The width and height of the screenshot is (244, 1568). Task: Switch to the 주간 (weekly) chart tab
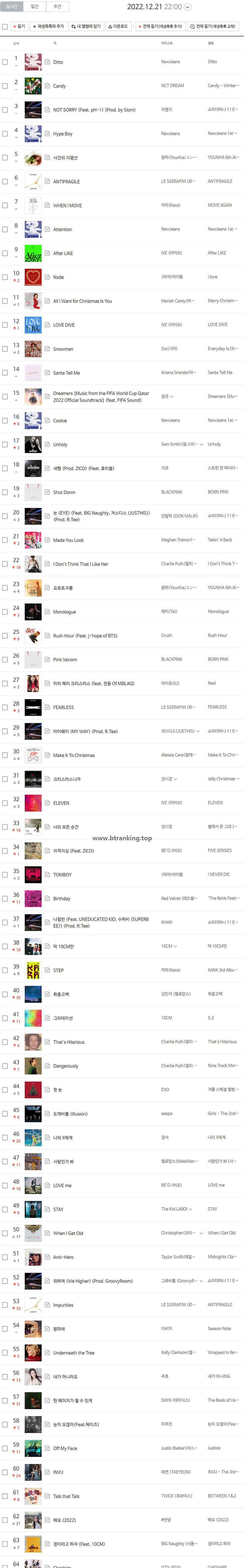[57, 7]
